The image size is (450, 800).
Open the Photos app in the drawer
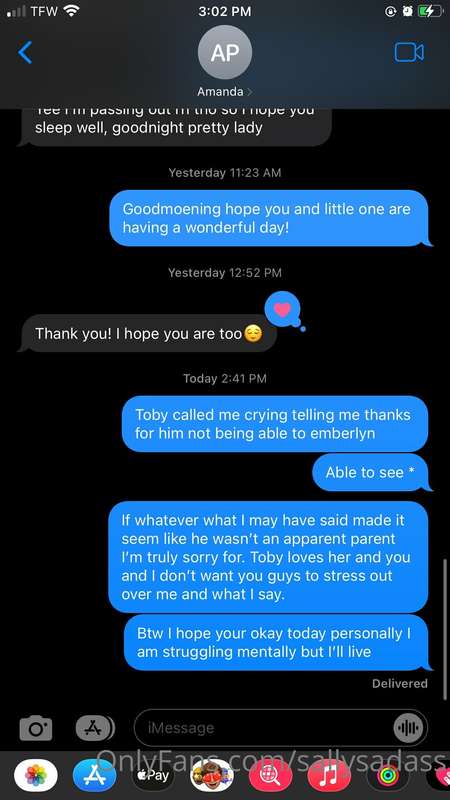tap(36, 775)
